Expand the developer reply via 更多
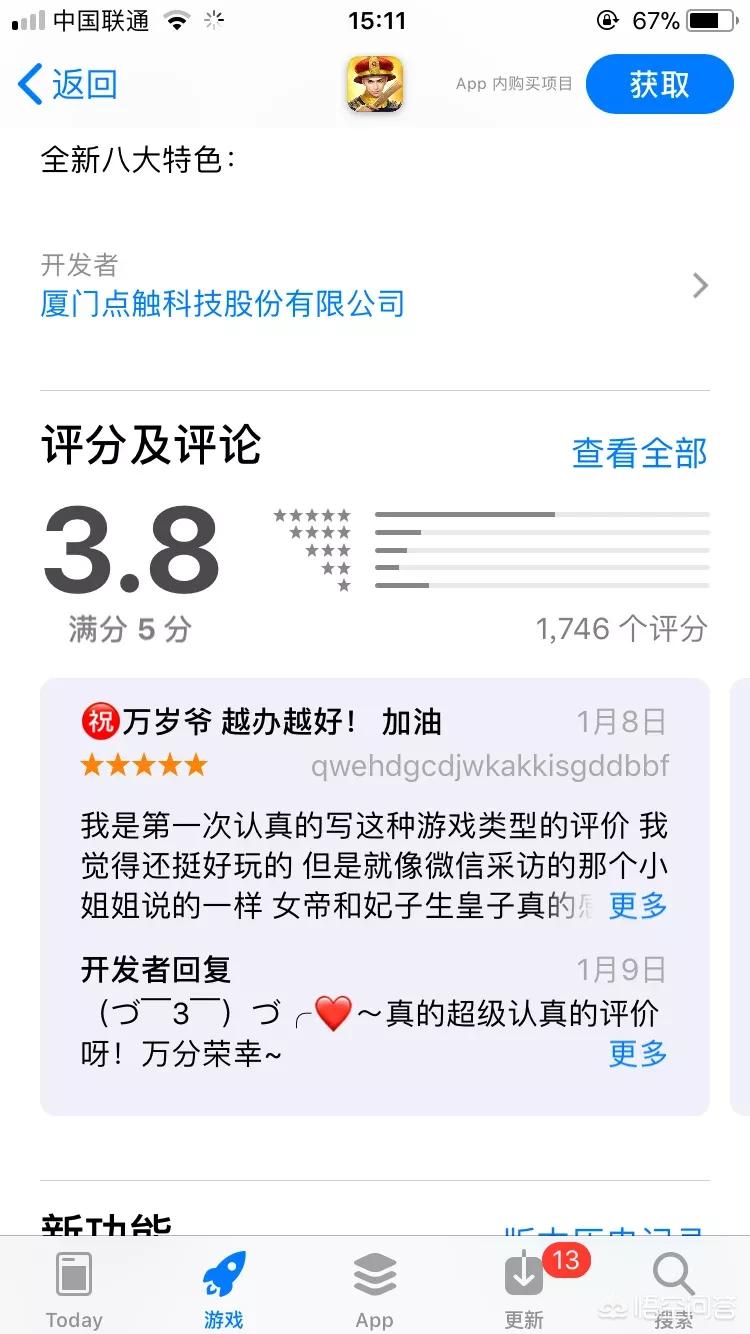 (x=637, y=1054)
